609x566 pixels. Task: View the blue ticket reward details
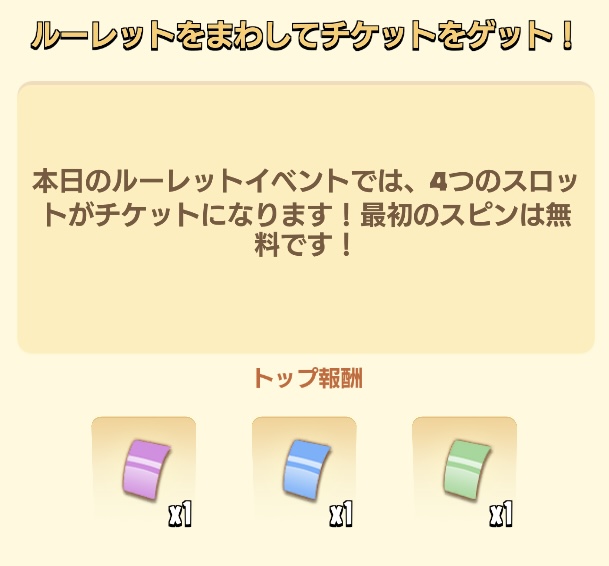pyautogui.click(x=304, y=468)
